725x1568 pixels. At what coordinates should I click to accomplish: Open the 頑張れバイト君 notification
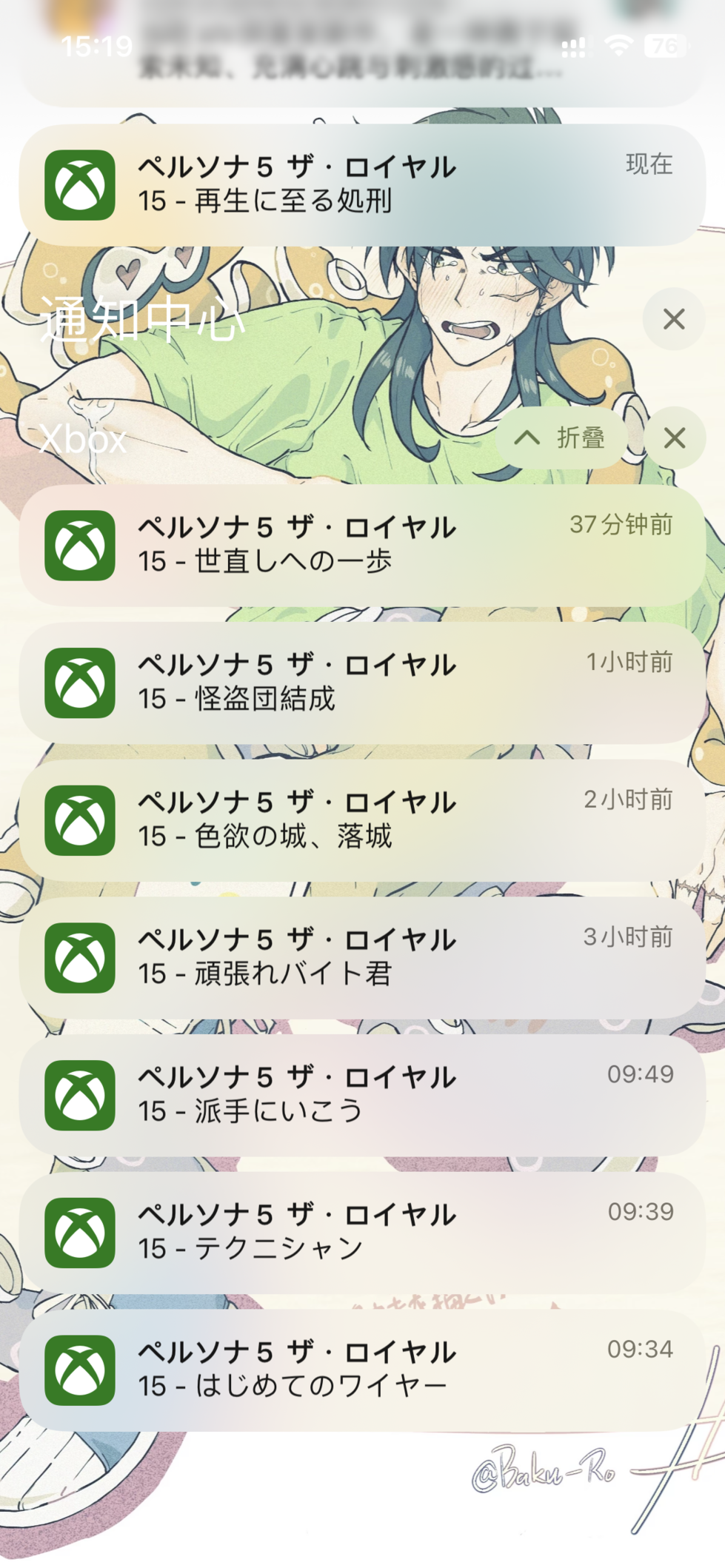point(361,957)
